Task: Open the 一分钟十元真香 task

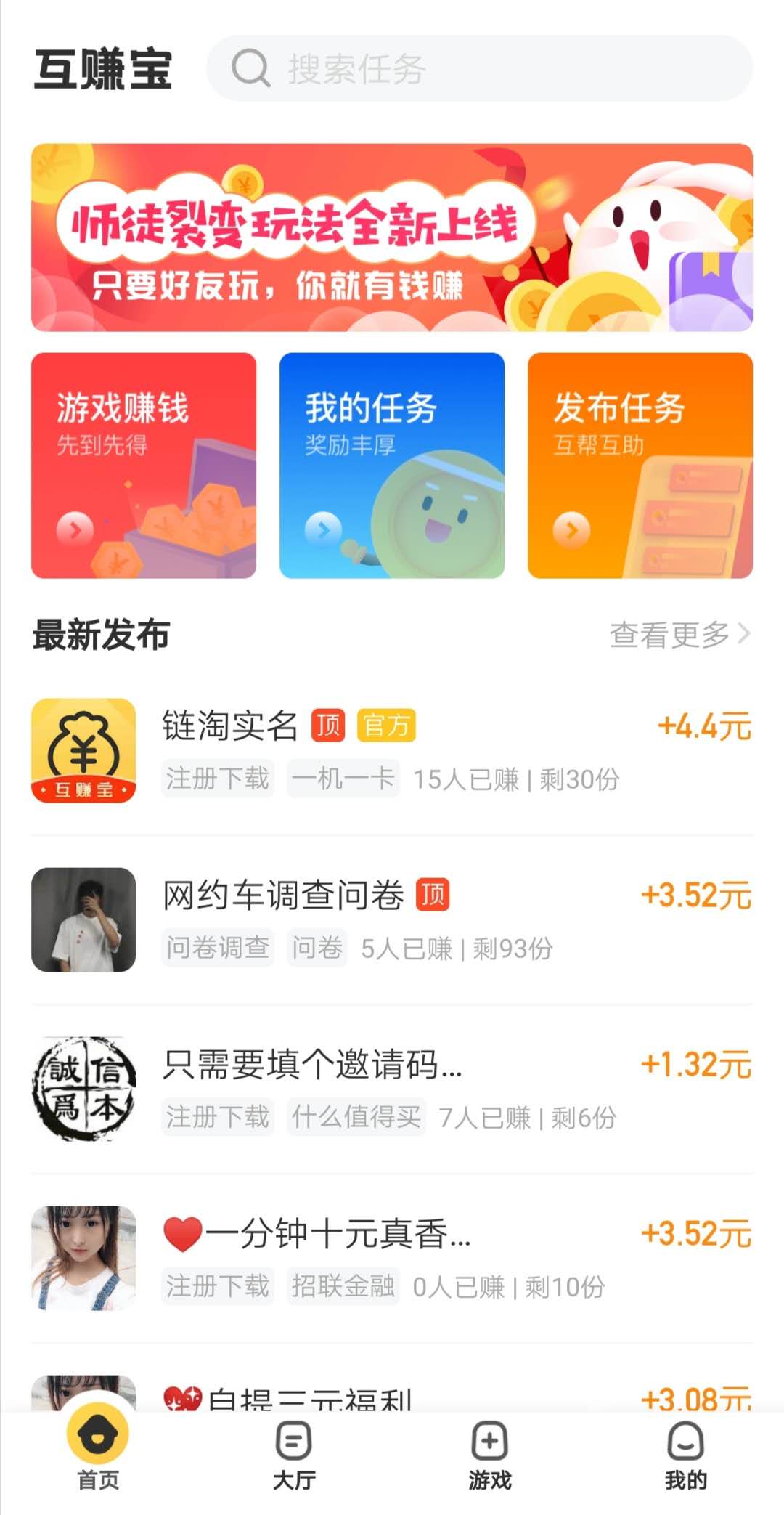Action: point(392,1258)
